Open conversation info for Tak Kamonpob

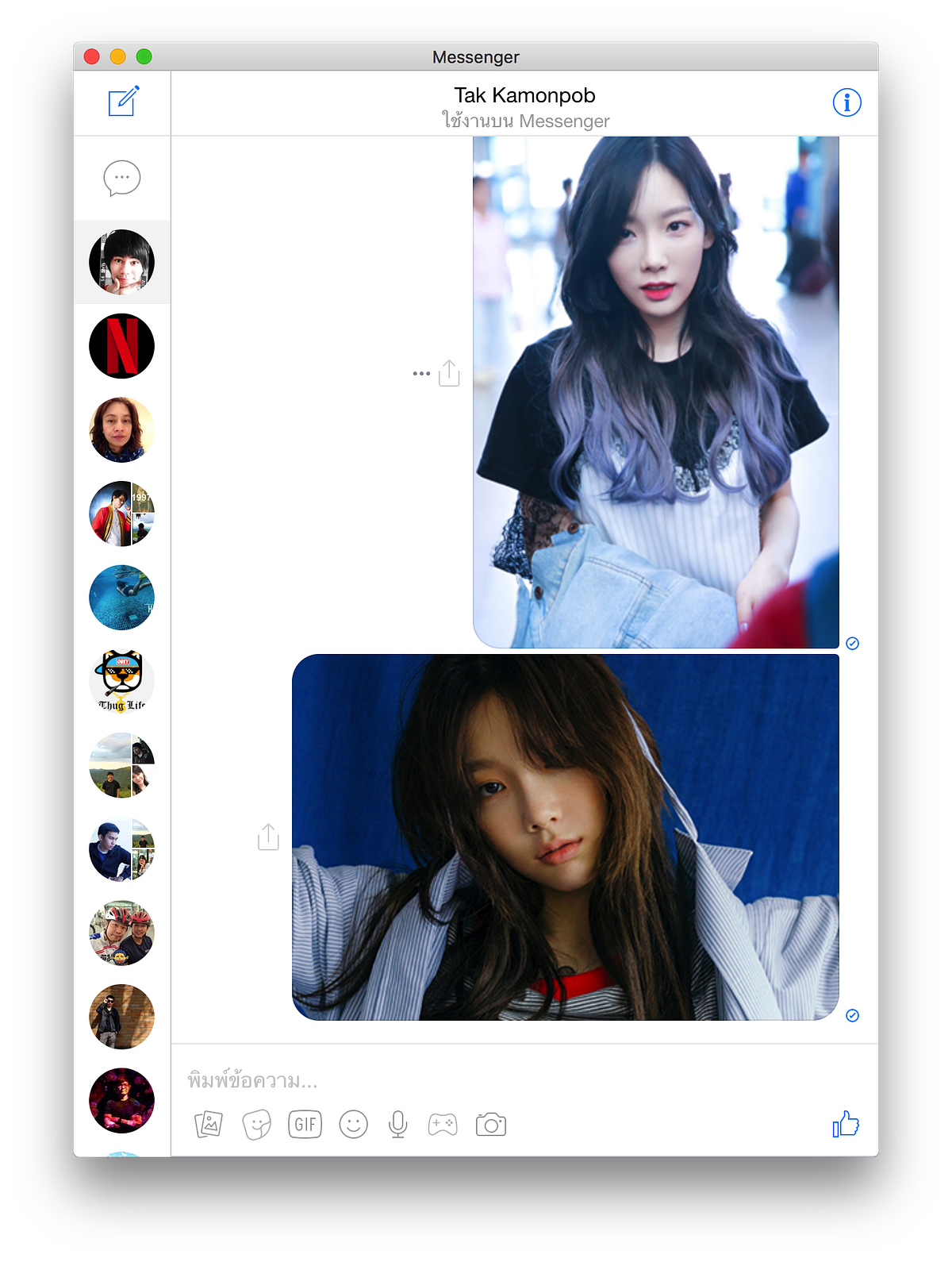846,102
